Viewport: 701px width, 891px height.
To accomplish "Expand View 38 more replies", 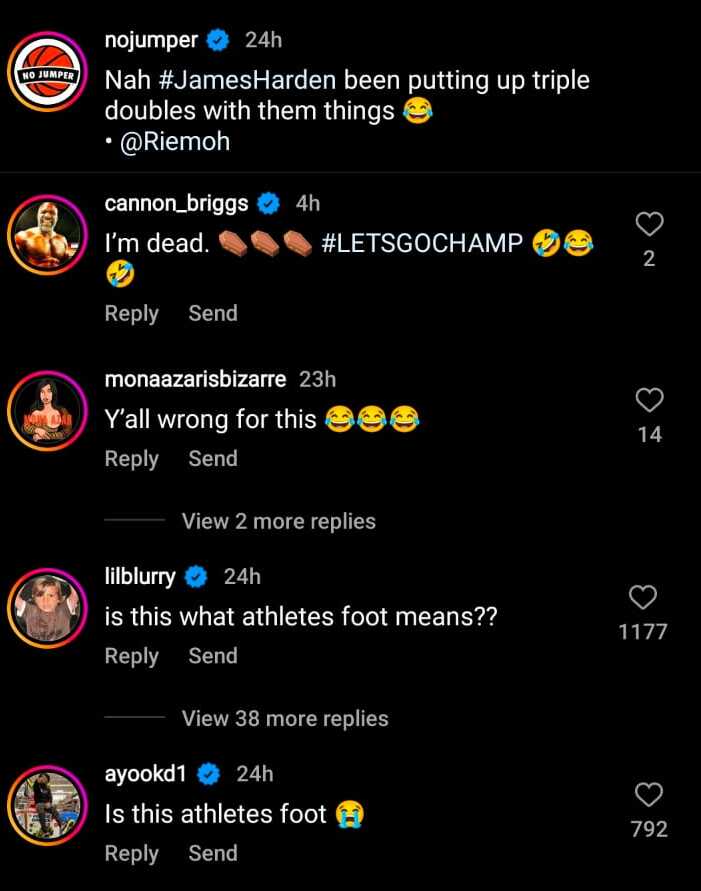I will pos(285,718).
